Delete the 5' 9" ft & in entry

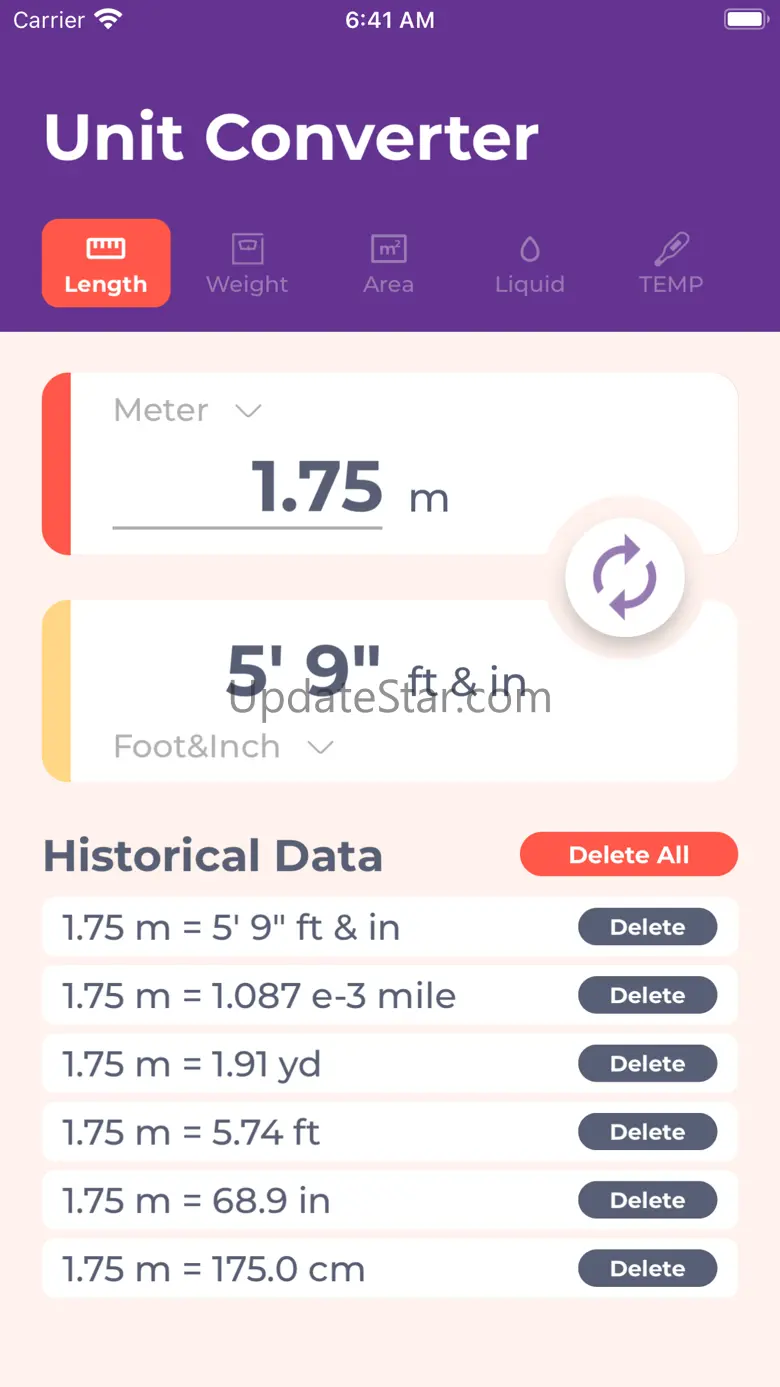pyautogui.click(x=648, y=927)
